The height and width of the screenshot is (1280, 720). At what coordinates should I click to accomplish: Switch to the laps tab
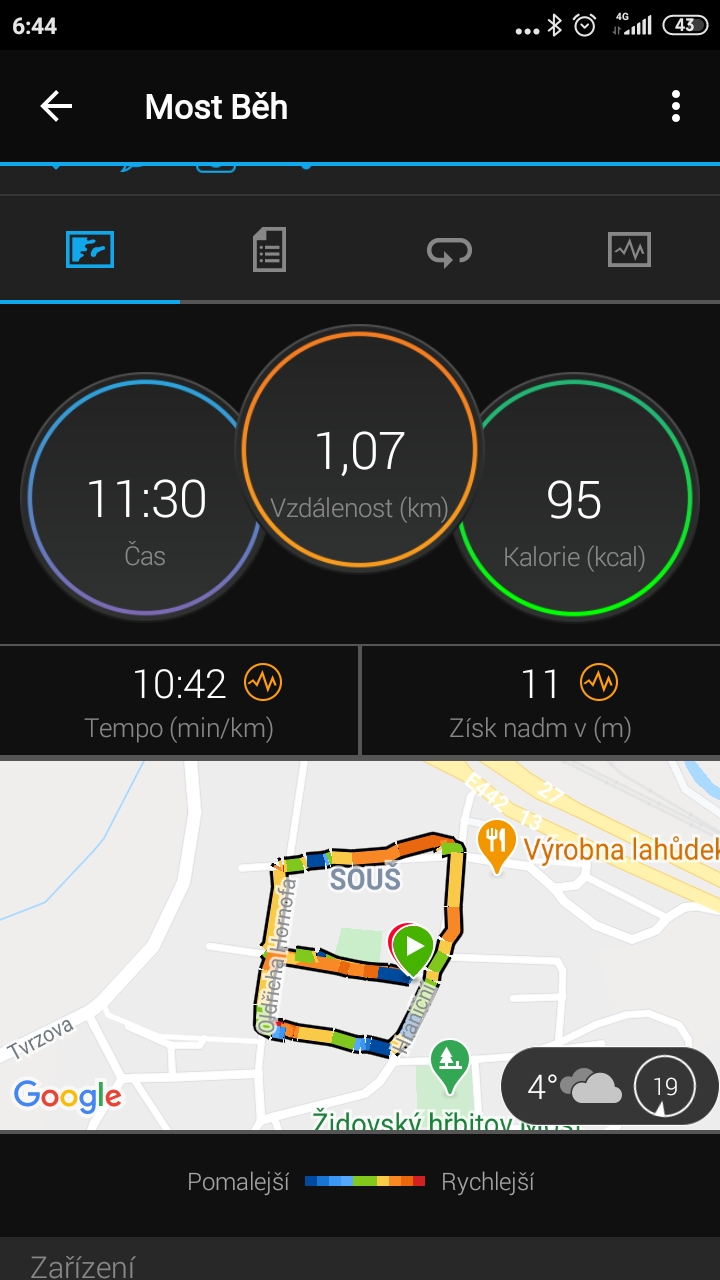[x=449, y=250]
